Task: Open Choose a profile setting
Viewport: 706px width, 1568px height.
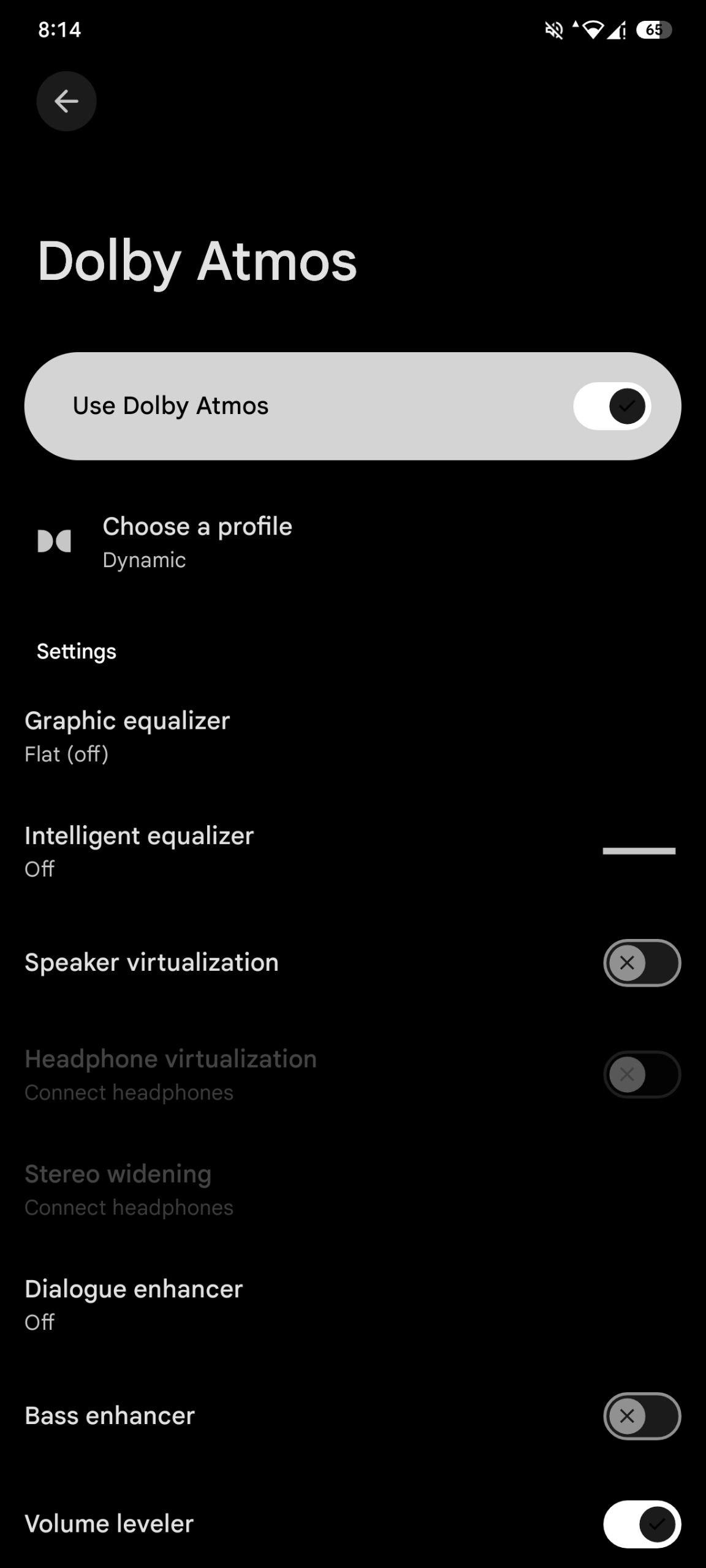Action: coord(197,542)
